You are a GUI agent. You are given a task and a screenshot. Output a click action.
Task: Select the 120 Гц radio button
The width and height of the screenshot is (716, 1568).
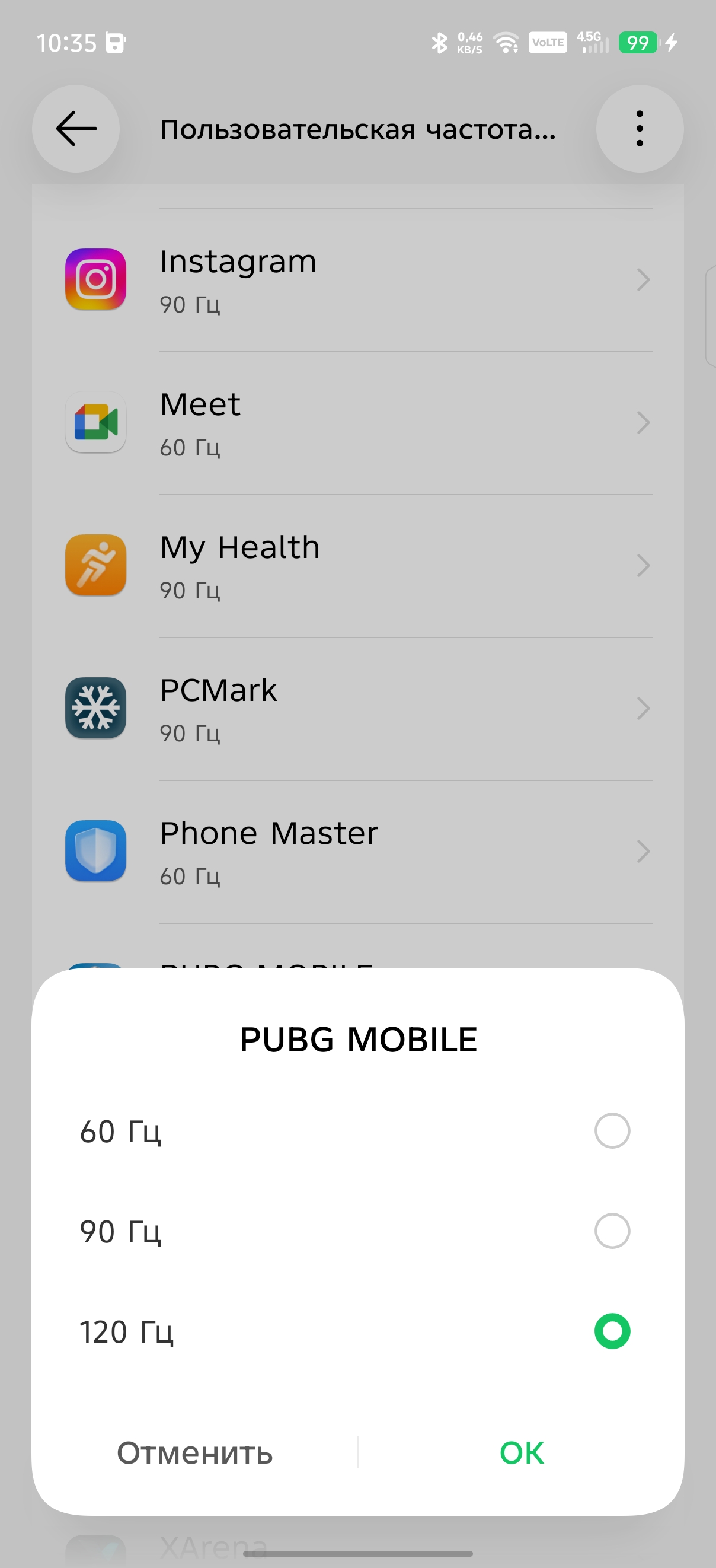coord(611,1331)
